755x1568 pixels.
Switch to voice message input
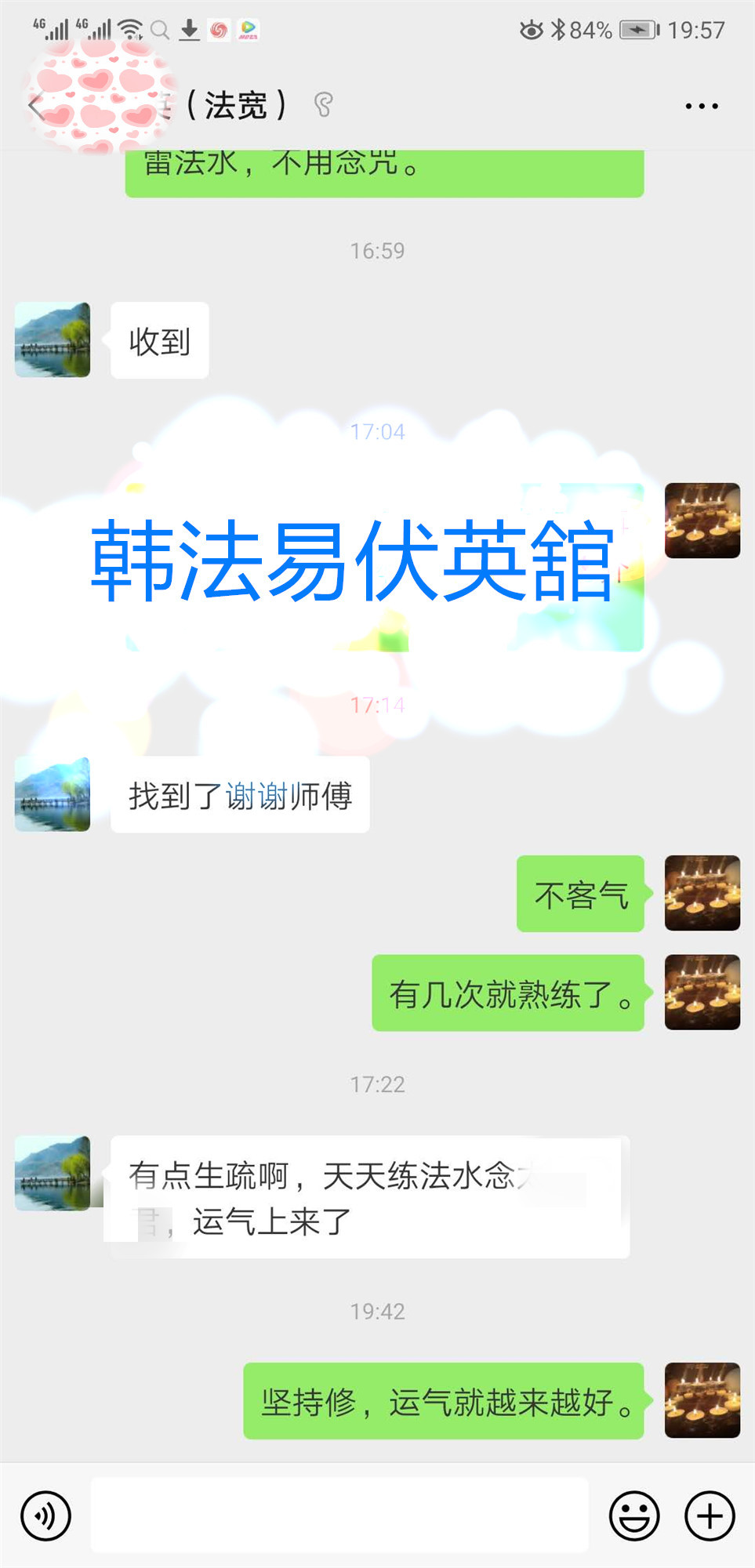pos(45,1515)
